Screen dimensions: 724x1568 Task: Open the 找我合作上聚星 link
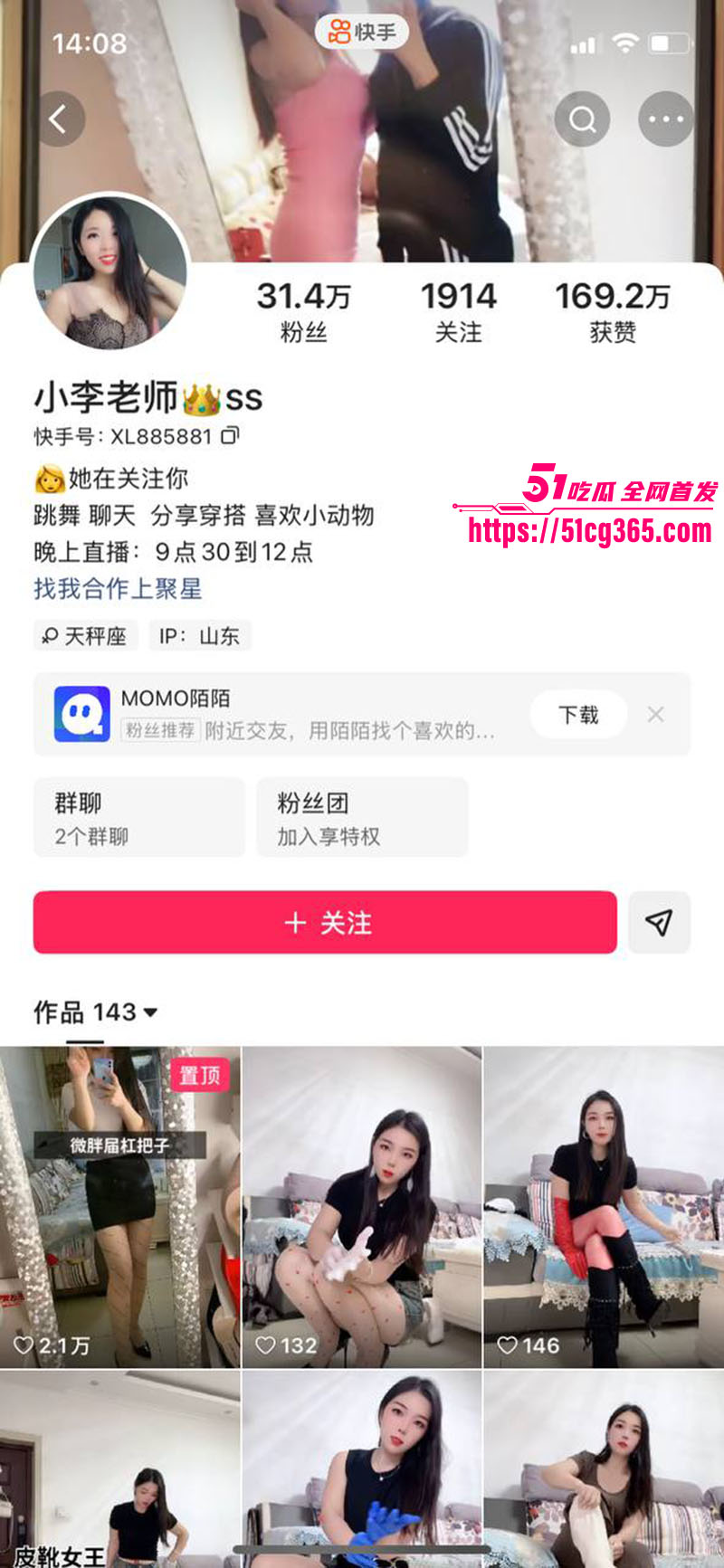click(x=118, y=589)
